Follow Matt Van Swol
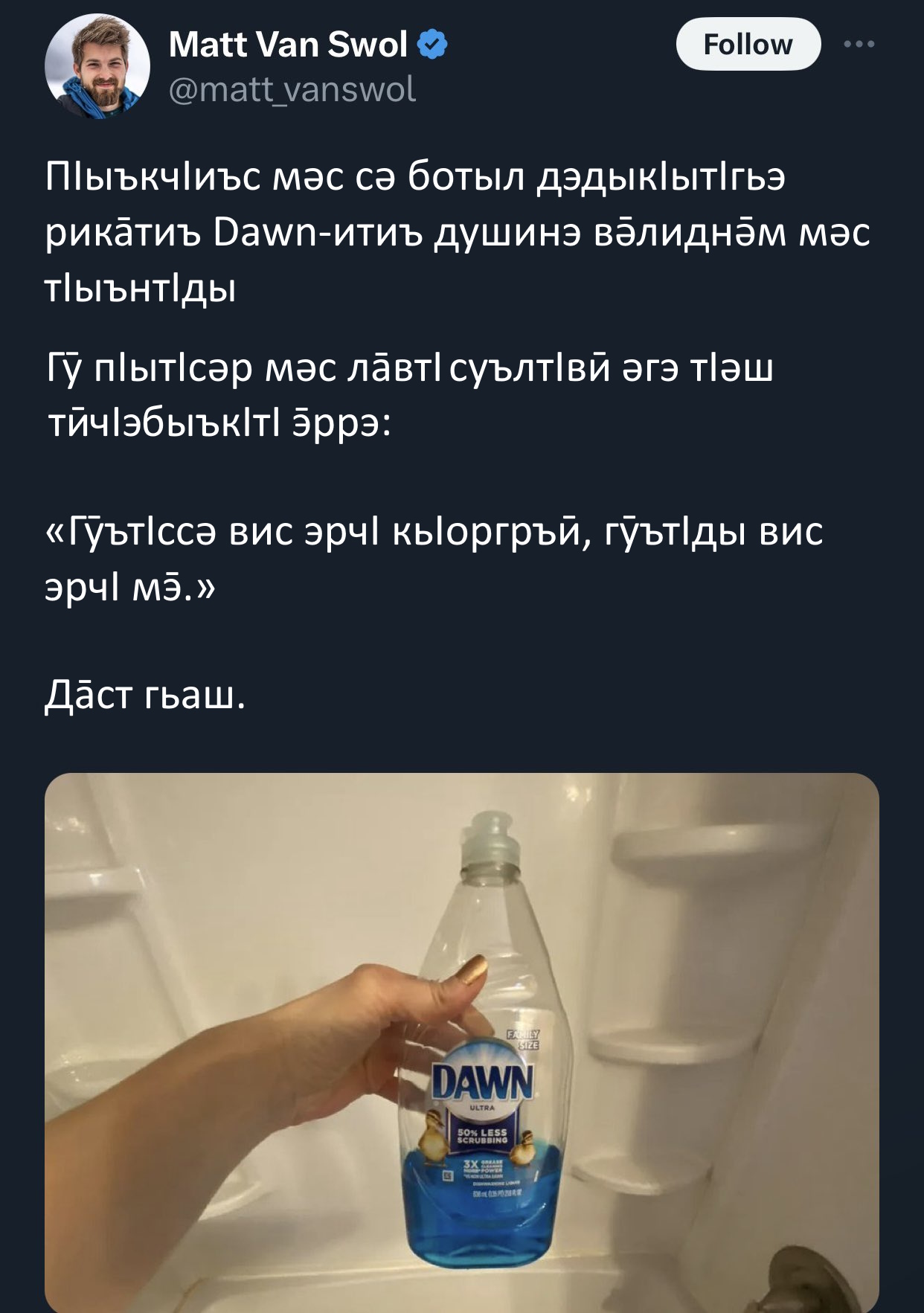Viewport: 924px width, 1313px height. click(747, 45)
